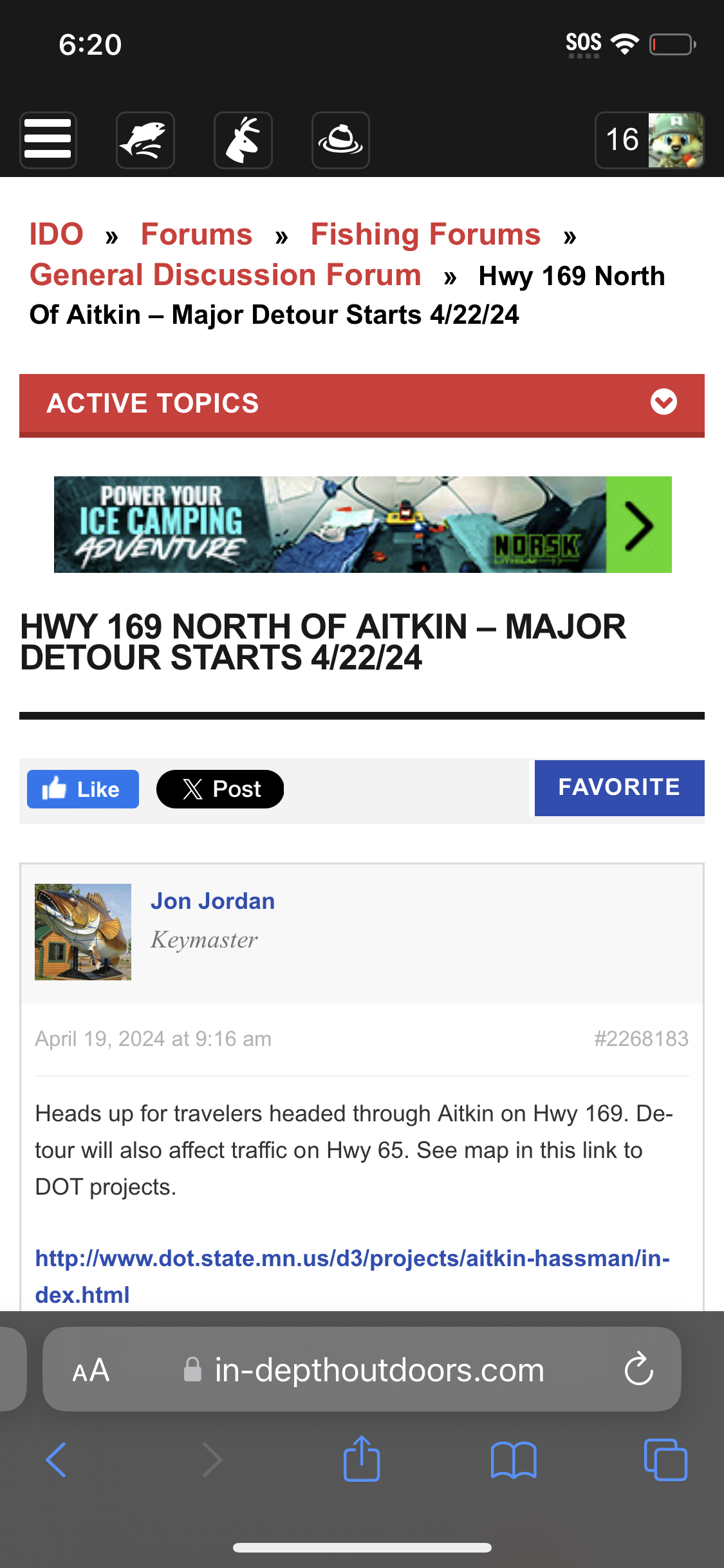The width and height of the screenshot is (724, 1568).
Task: Open the fishing section fish icon
Action: click(x=145, y=140)
